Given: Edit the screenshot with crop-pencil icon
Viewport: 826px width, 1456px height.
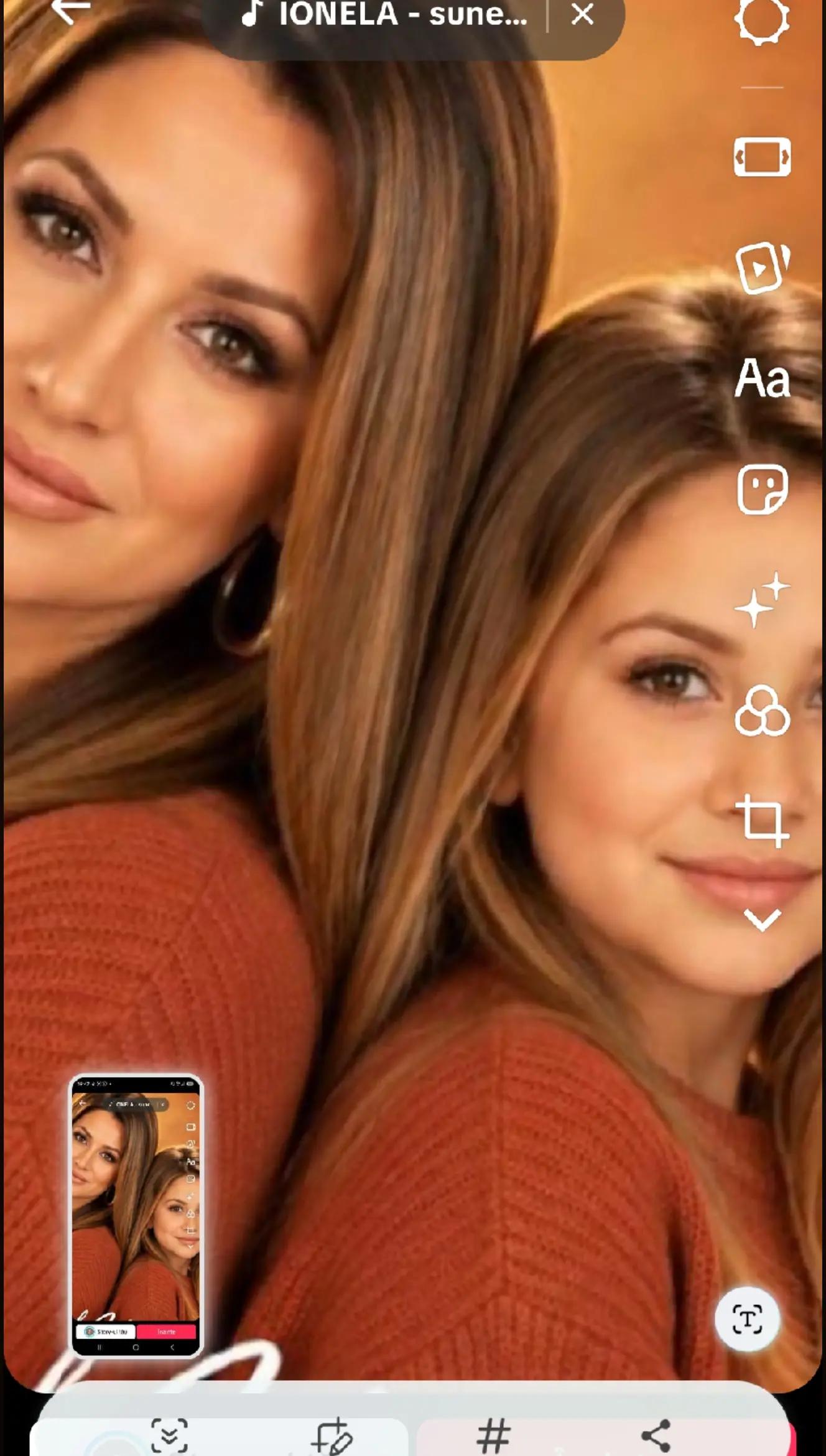Looking at the screenshot, I should click(333, 1437).
